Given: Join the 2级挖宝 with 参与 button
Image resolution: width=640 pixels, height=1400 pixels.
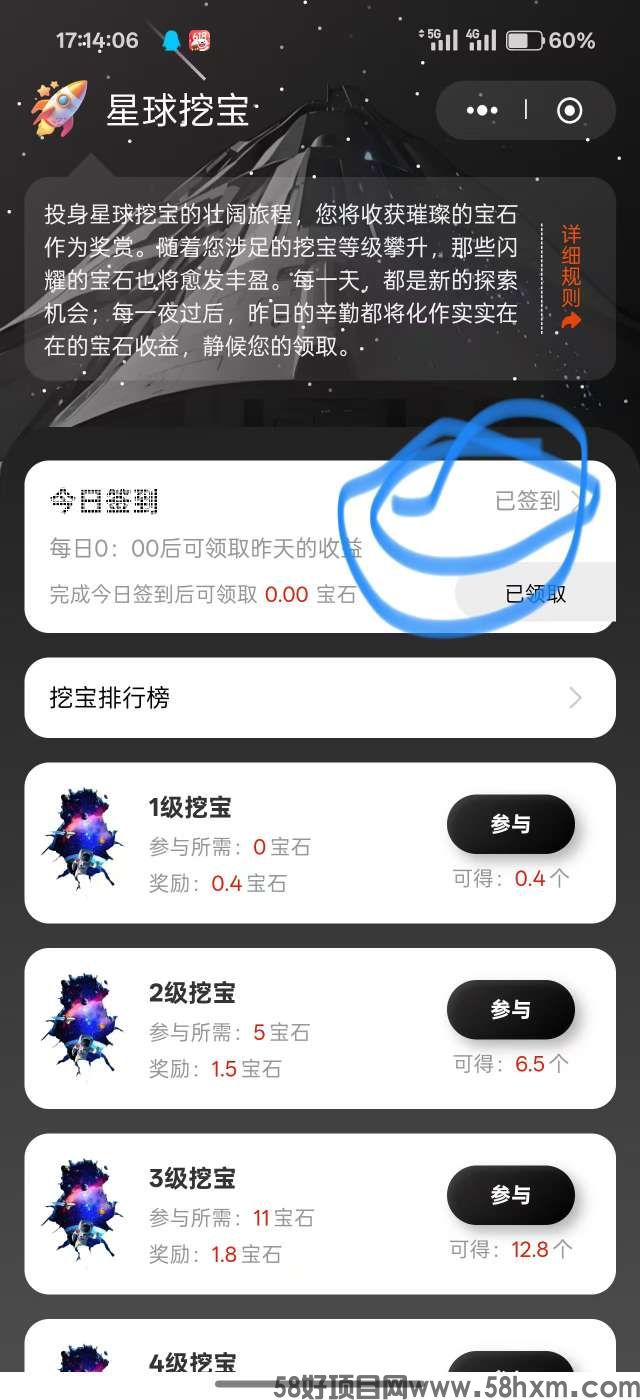Looking at the screenshot, I should pos(510,1010).
